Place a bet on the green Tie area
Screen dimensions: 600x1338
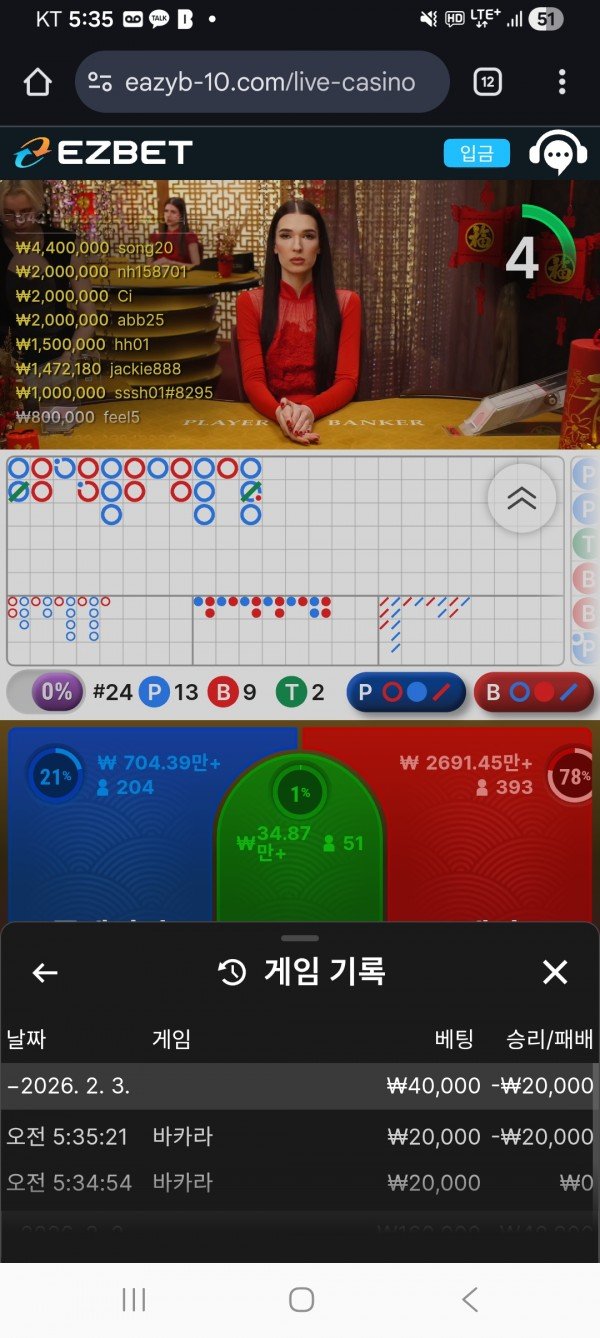[x=299, y=850]
